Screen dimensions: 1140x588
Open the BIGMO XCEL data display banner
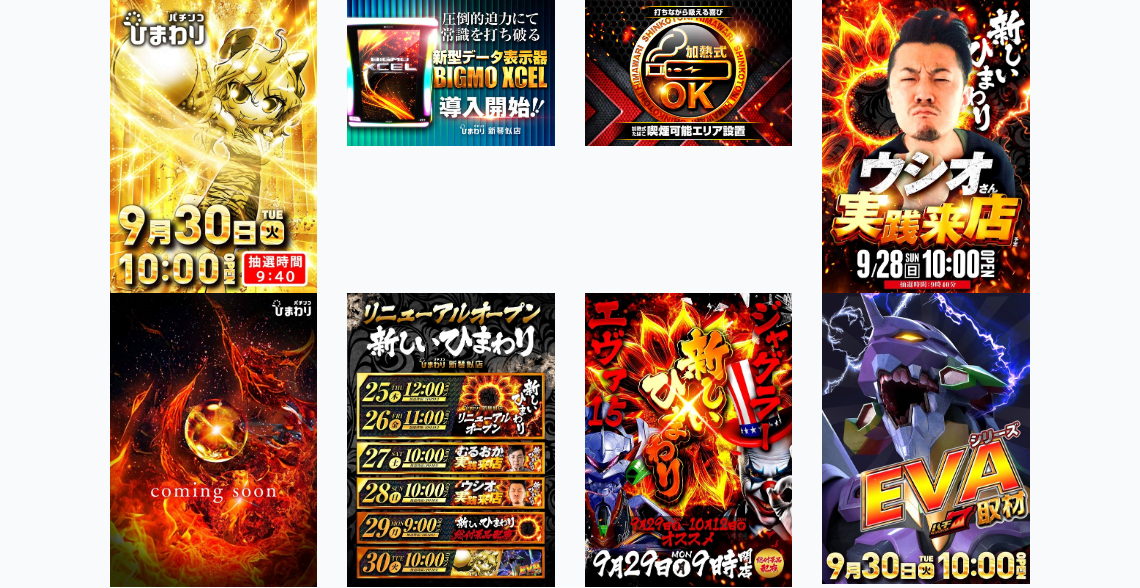click(450, 73)
